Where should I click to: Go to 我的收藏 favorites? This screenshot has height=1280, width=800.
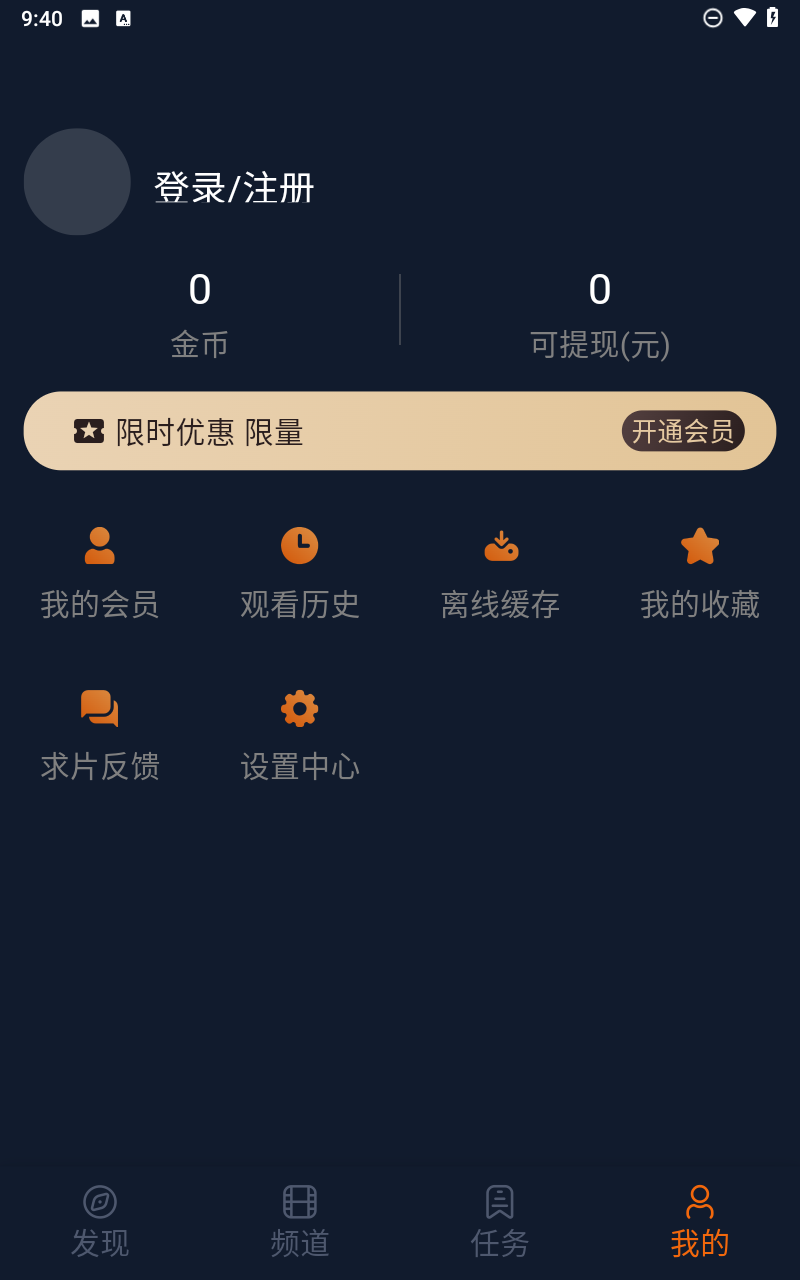point(700,574)
